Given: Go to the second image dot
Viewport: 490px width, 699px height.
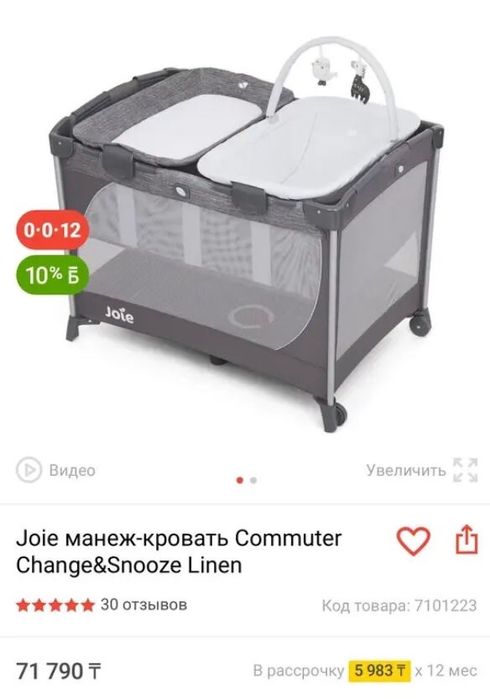Looking at the screenshot, I should click(253, 480).
